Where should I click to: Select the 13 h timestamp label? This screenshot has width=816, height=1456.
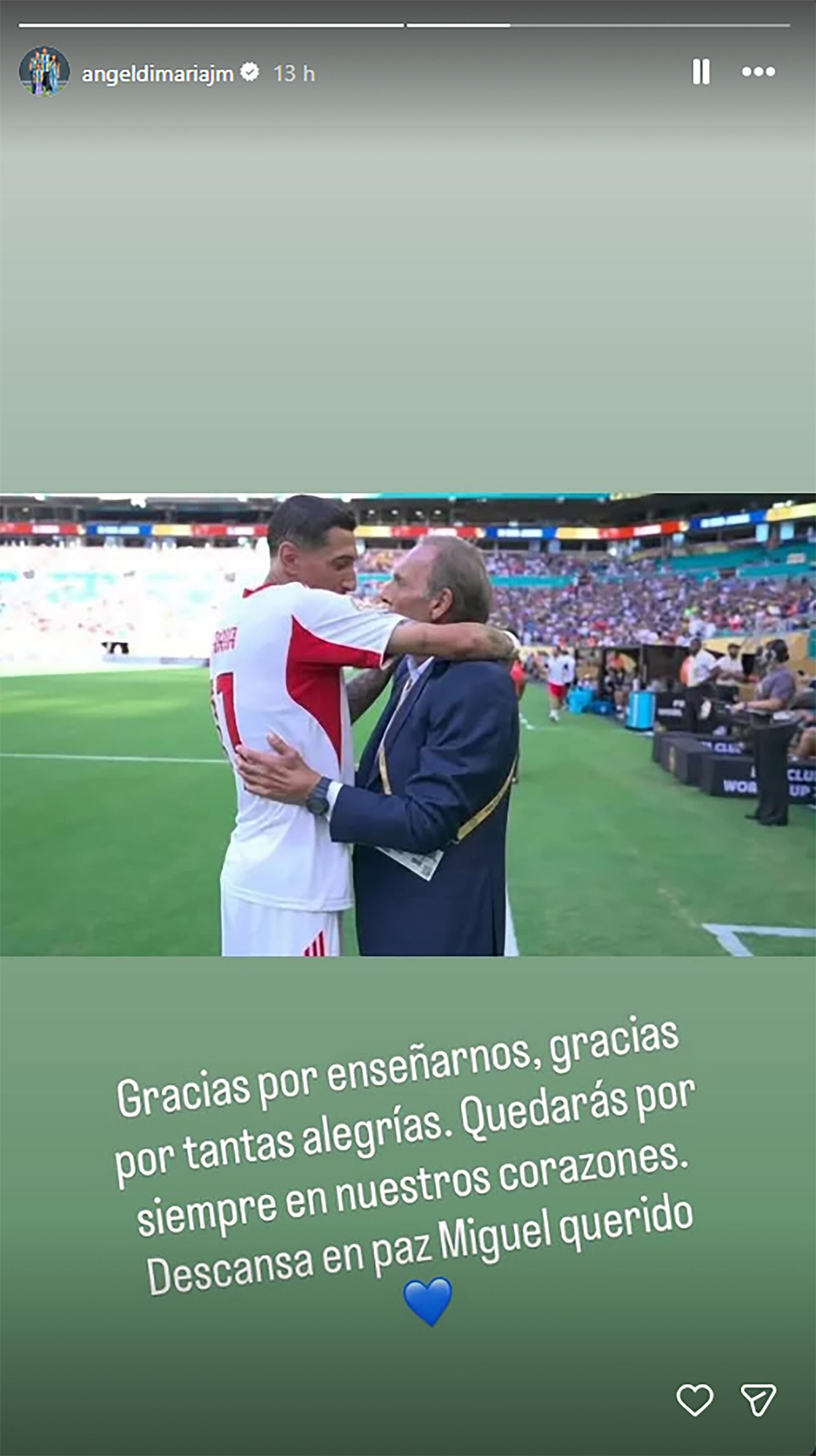coord(293,71)
